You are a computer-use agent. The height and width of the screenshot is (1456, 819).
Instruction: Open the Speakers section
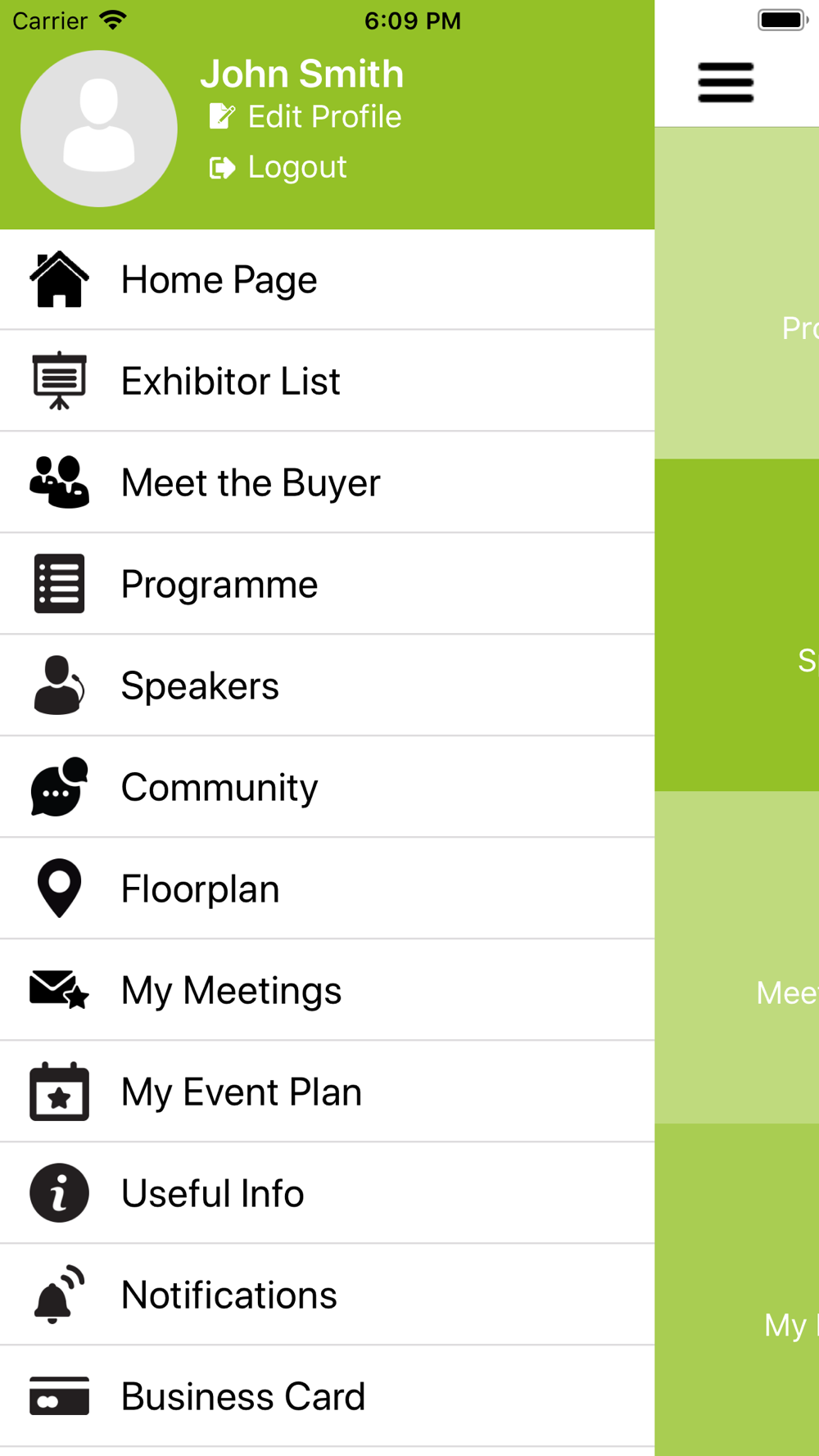tap(328, 686)
